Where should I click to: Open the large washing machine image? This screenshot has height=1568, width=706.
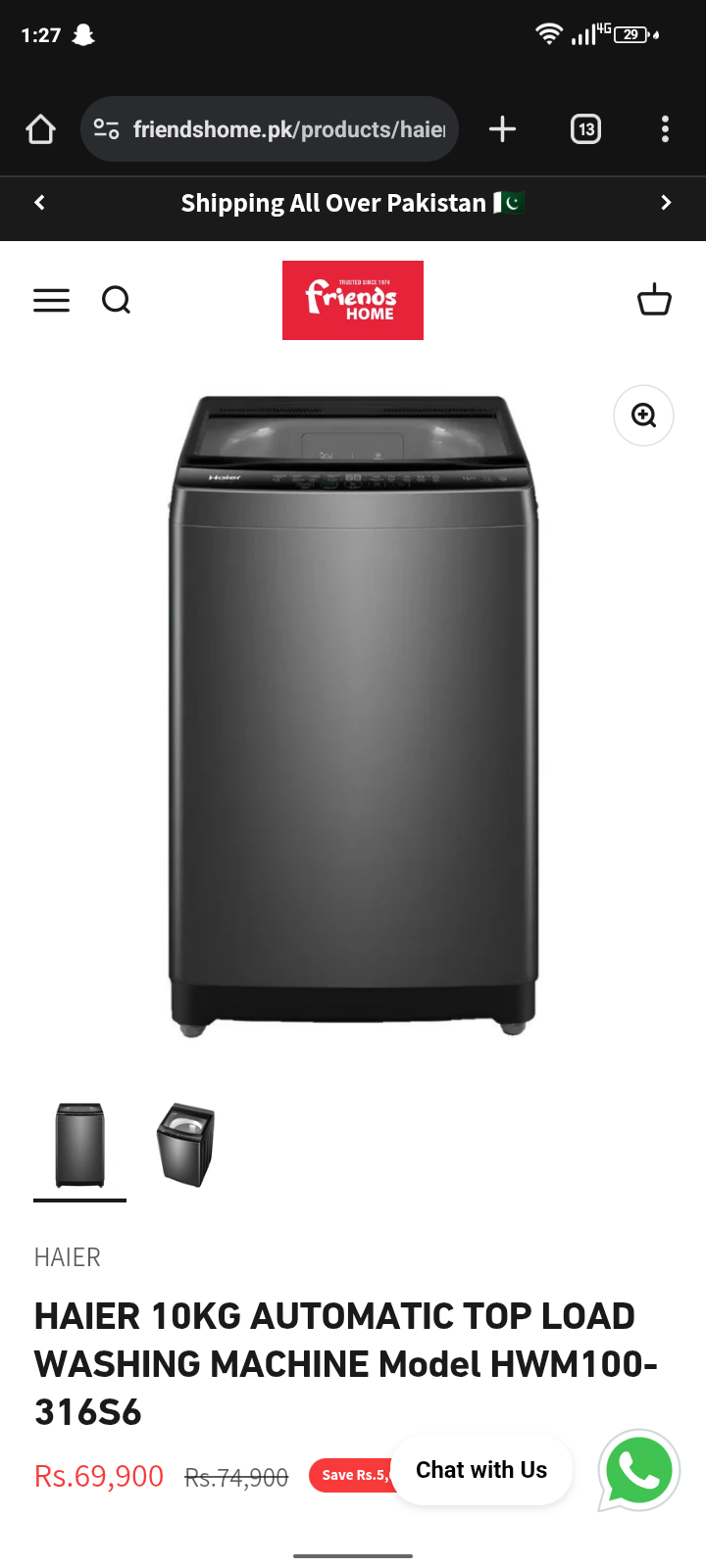click(353, 715)
